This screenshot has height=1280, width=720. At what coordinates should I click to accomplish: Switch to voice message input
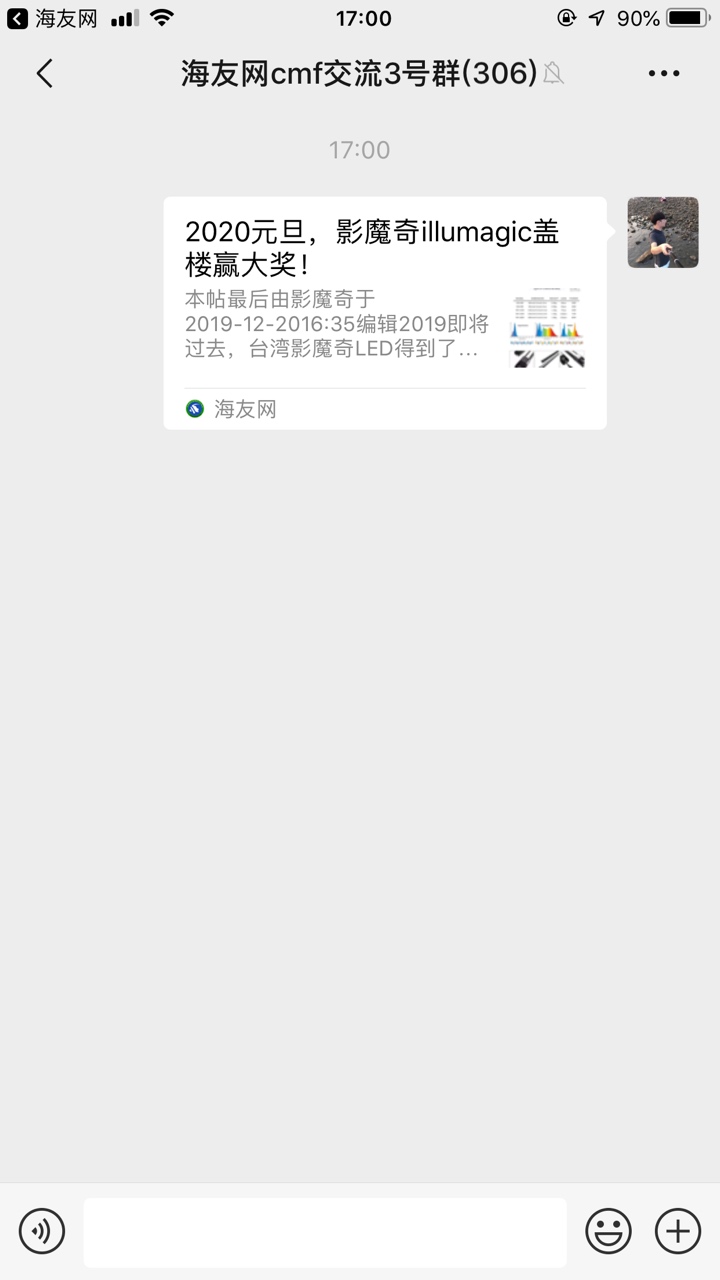point(42,1231)
